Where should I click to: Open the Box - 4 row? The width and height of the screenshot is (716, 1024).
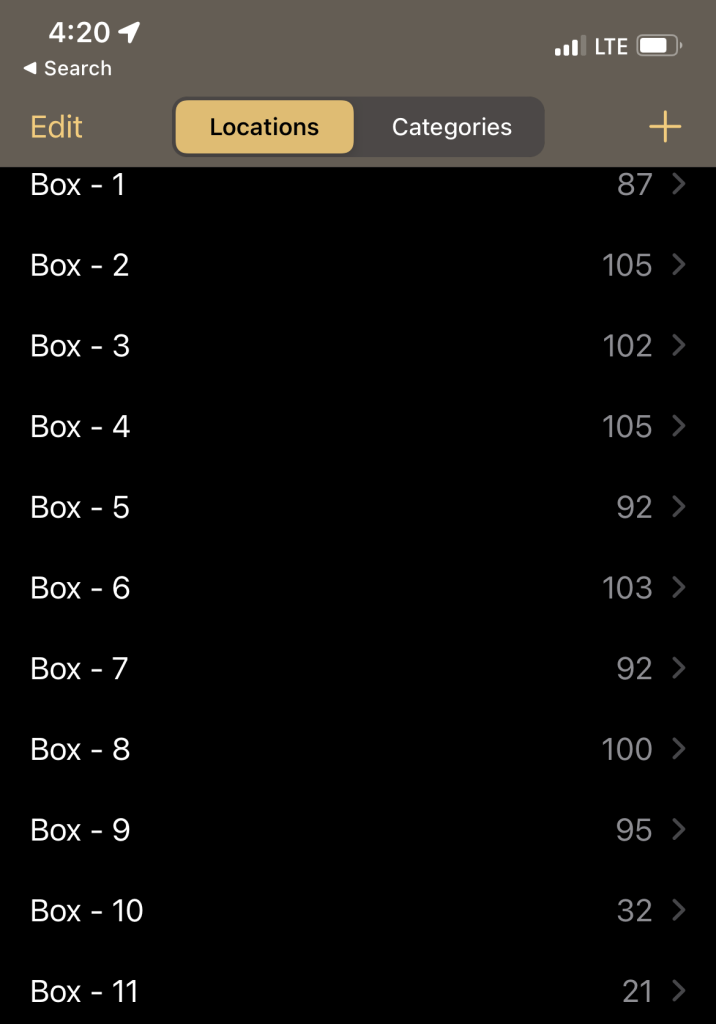(x=357, y=427)
